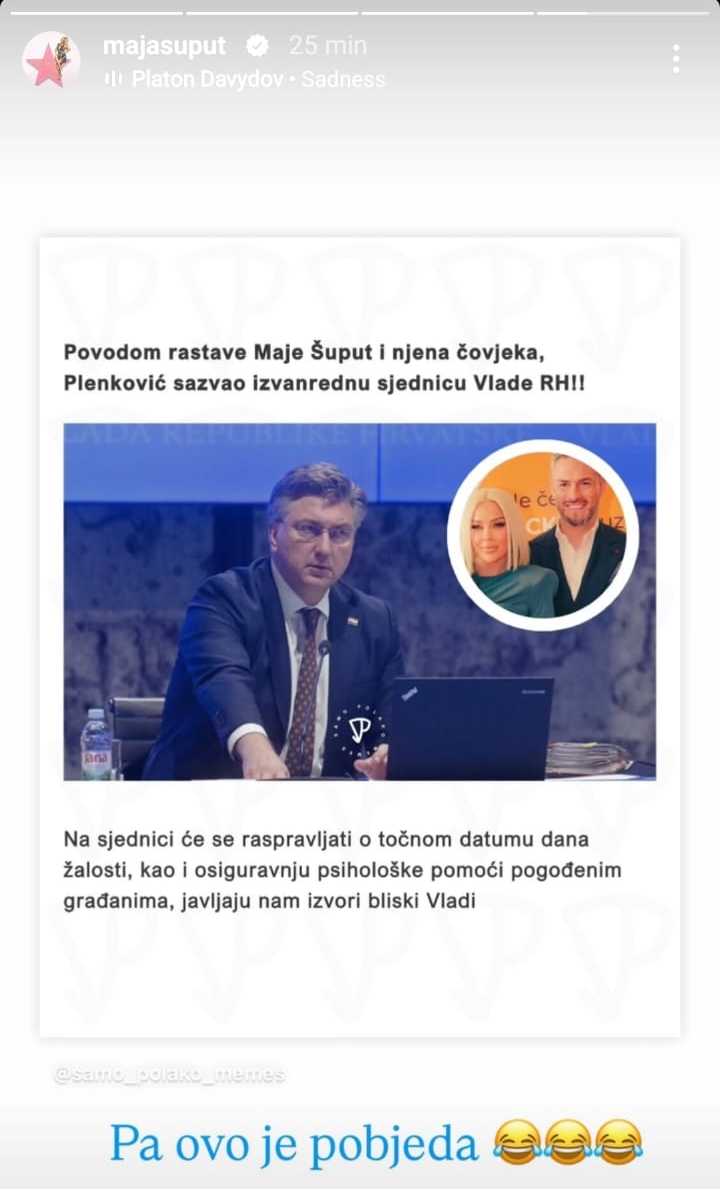
Task: Open majasuput's profile picture
Action: click(x=52, y=60)
